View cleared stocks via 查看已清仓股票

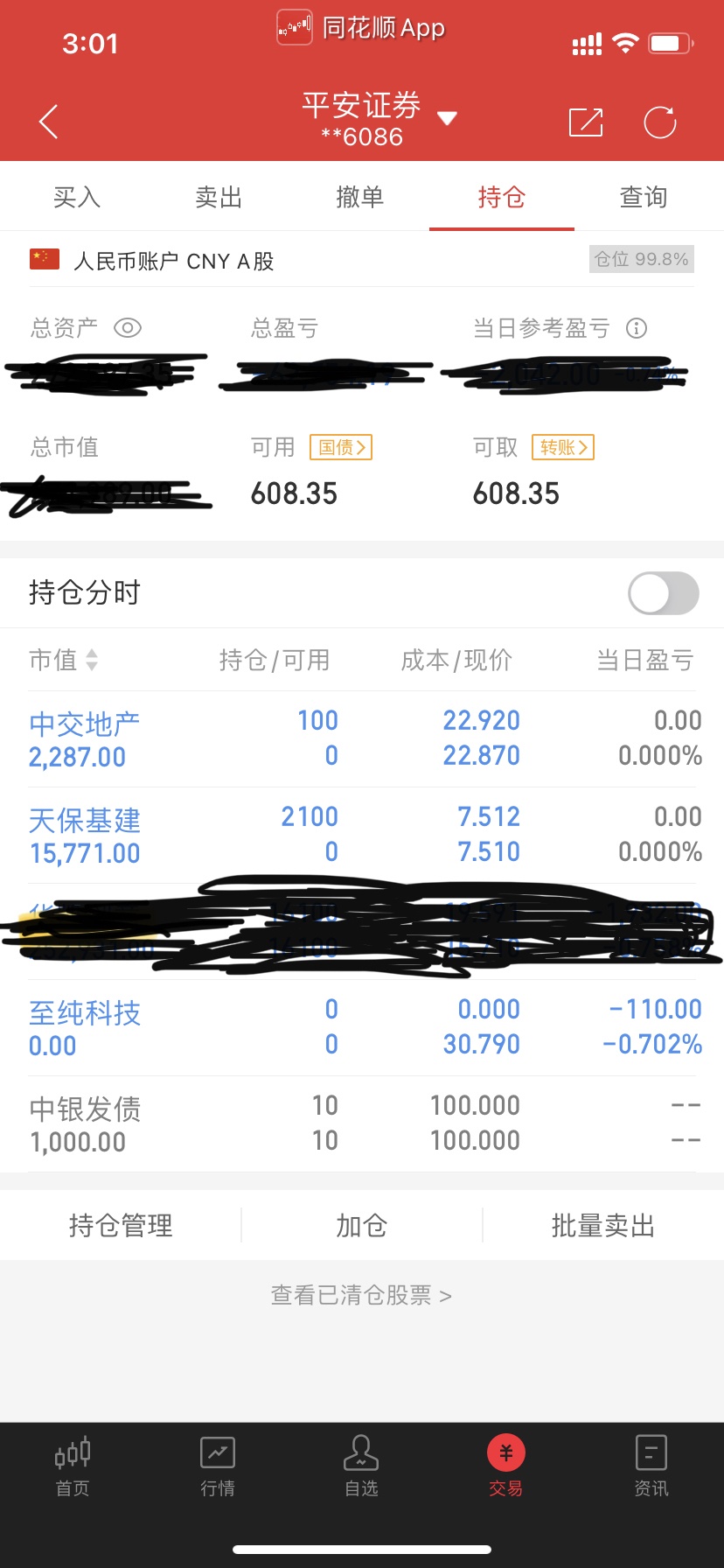coord(361,1295)
